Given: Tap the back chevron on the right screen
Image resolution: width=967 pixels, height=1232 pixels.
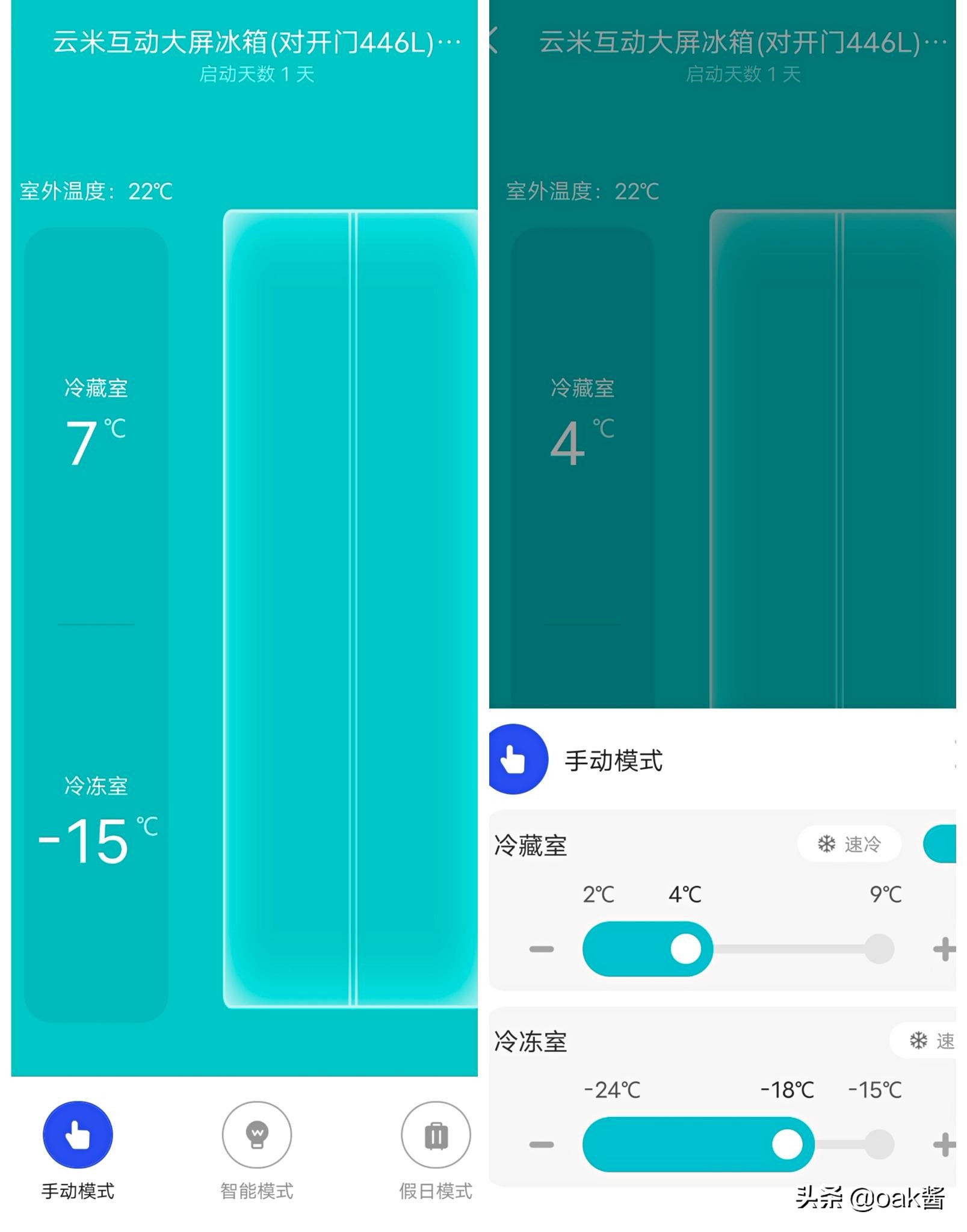Looking at the screenshot, I should [495, 40].
